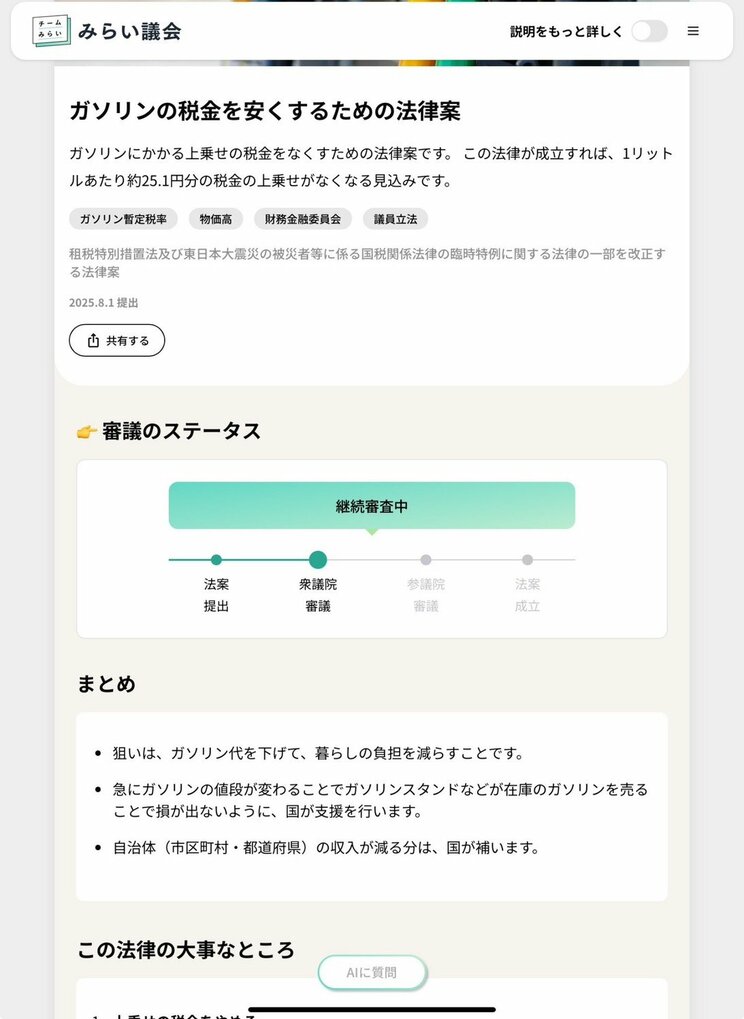Select the ガソリン暫定税率 tag
The height and width of the screenshot is (1019, 744).
(x=123, y=219)
